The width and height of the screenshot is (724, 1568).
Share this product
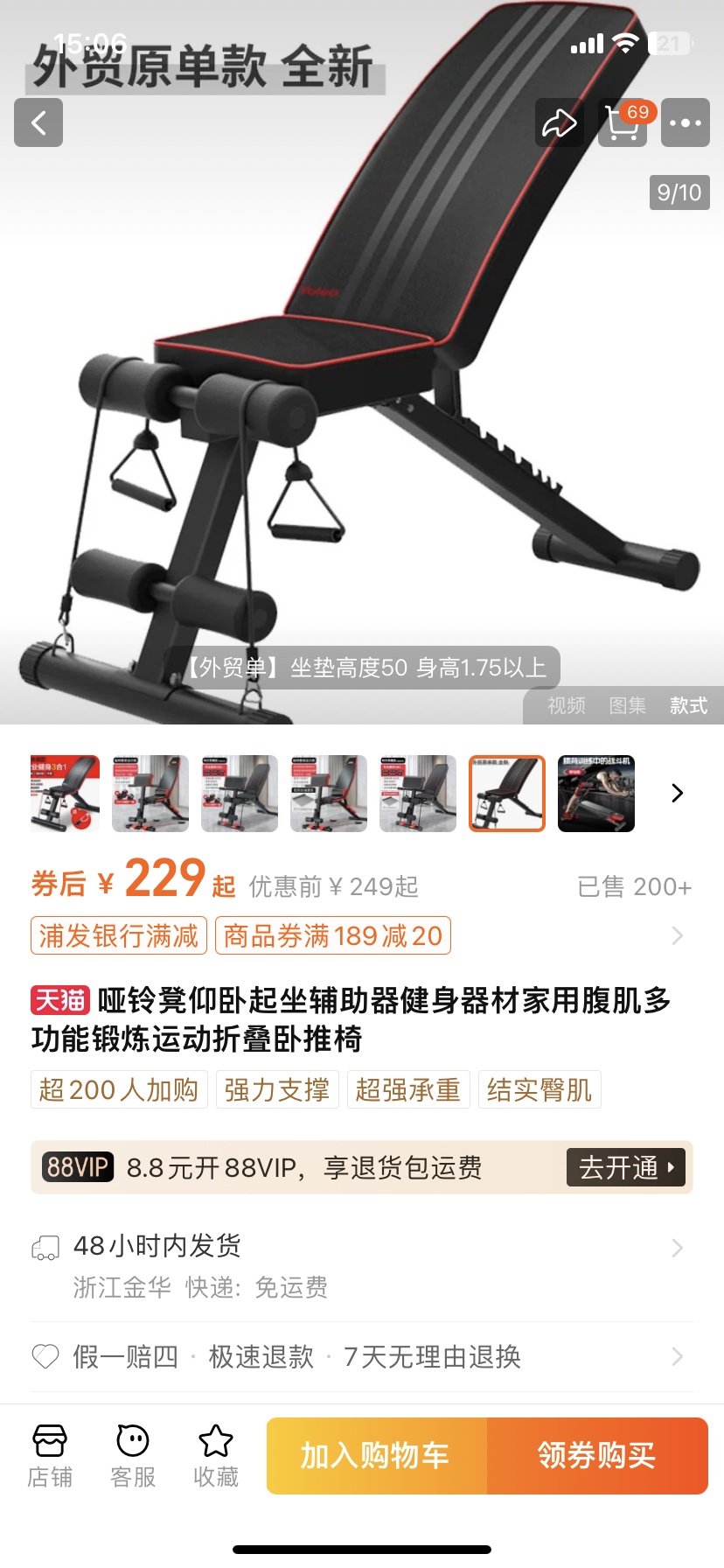560,122
